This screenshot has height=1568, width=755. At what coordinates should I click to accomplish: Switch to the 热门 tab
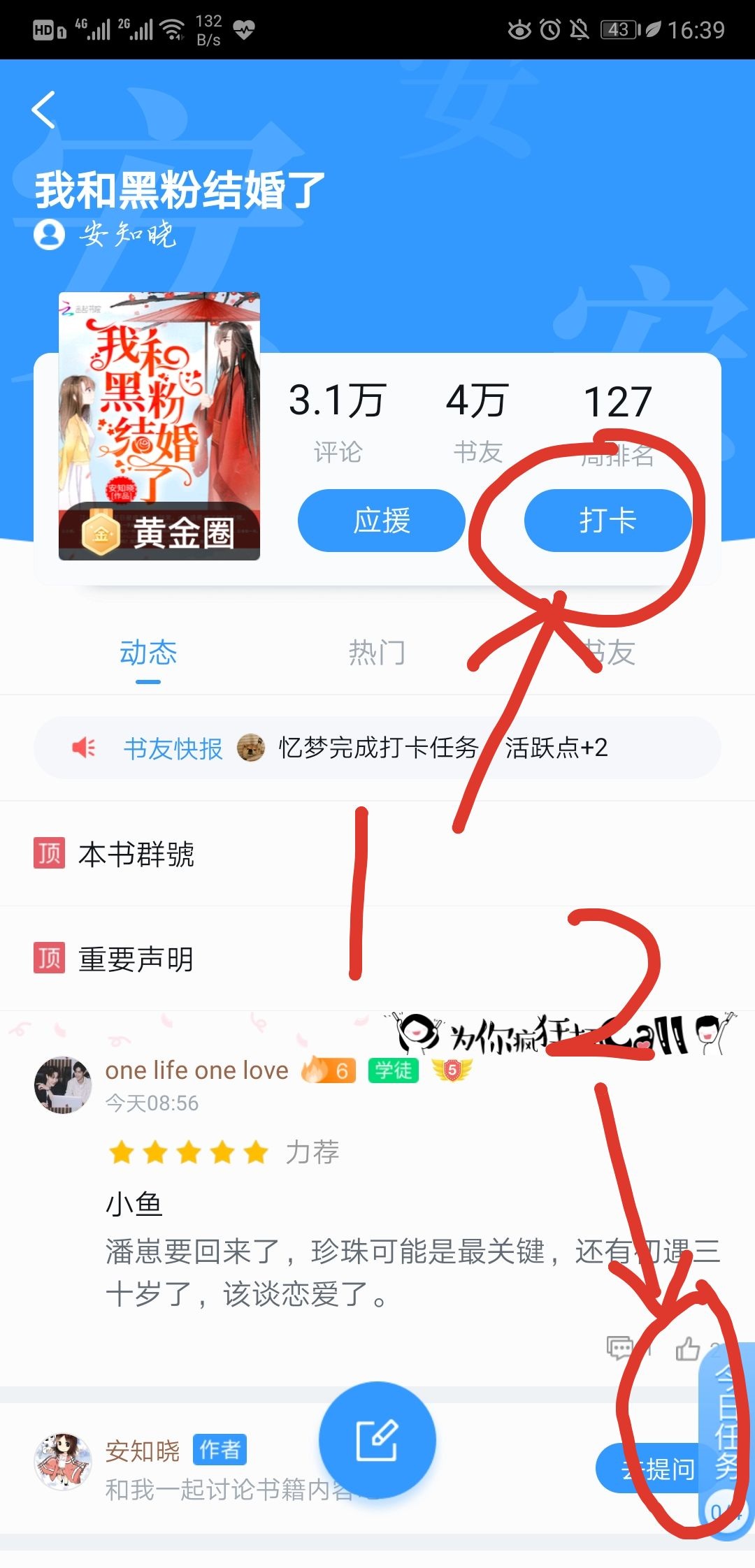point(377,653)
